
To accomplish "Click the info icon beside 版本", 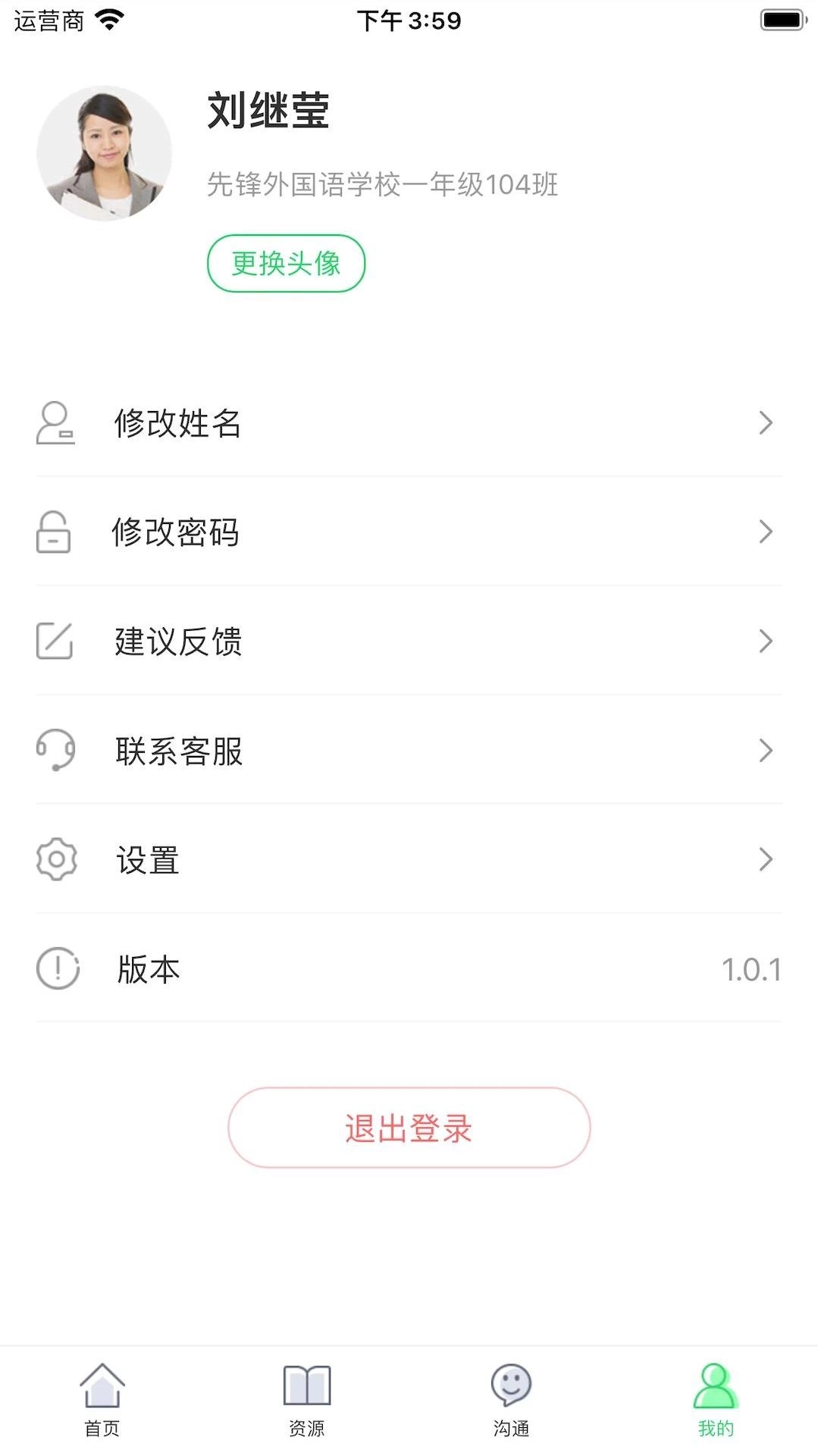I will 55,968.
